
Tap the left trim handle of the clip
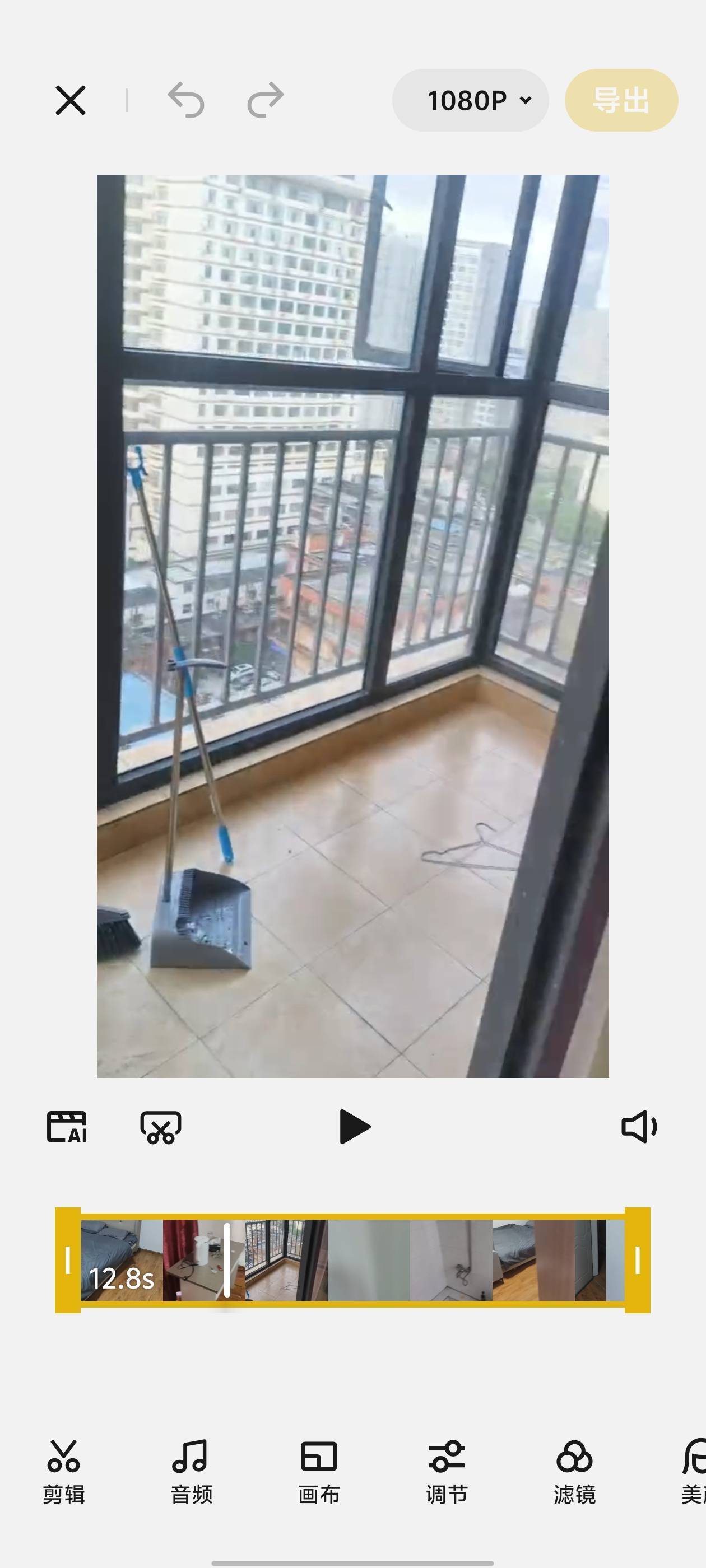(x=68, y=1261)
